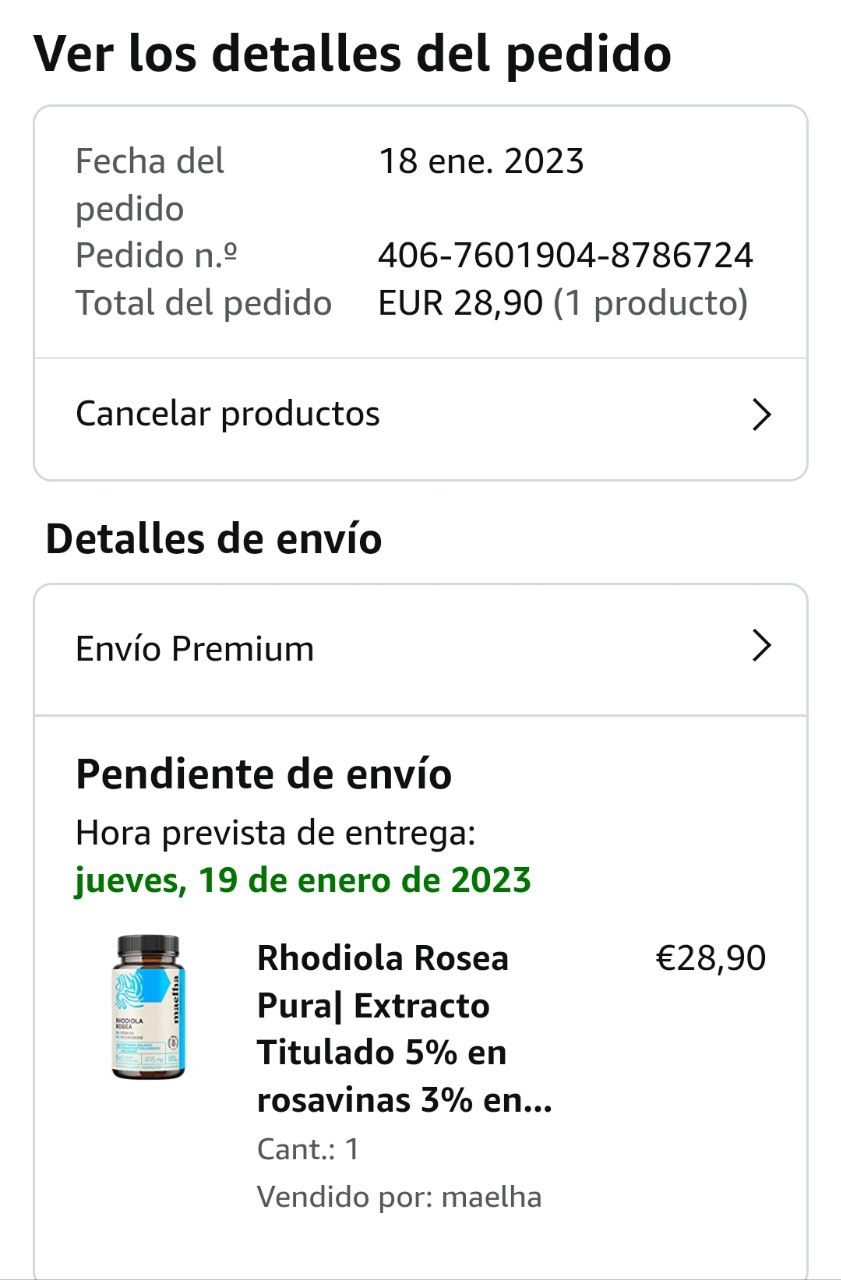Image resolution: width=841 pixels, height=1280 pixels.
Task: Open the Cancelar productos row
Action: pyautogui.click(x=420, y=414)
